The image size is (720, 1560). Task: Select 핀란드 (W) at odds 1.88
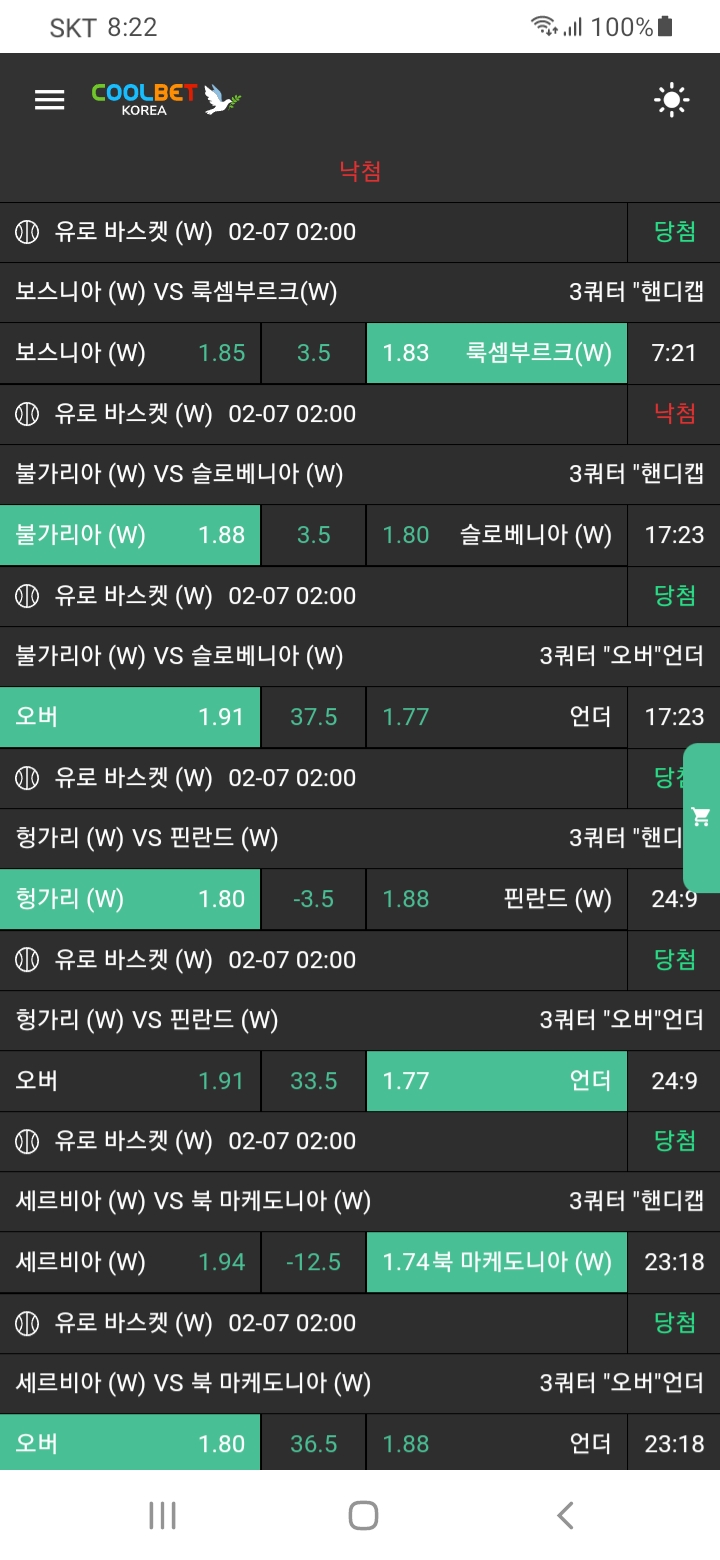[497, 899]
